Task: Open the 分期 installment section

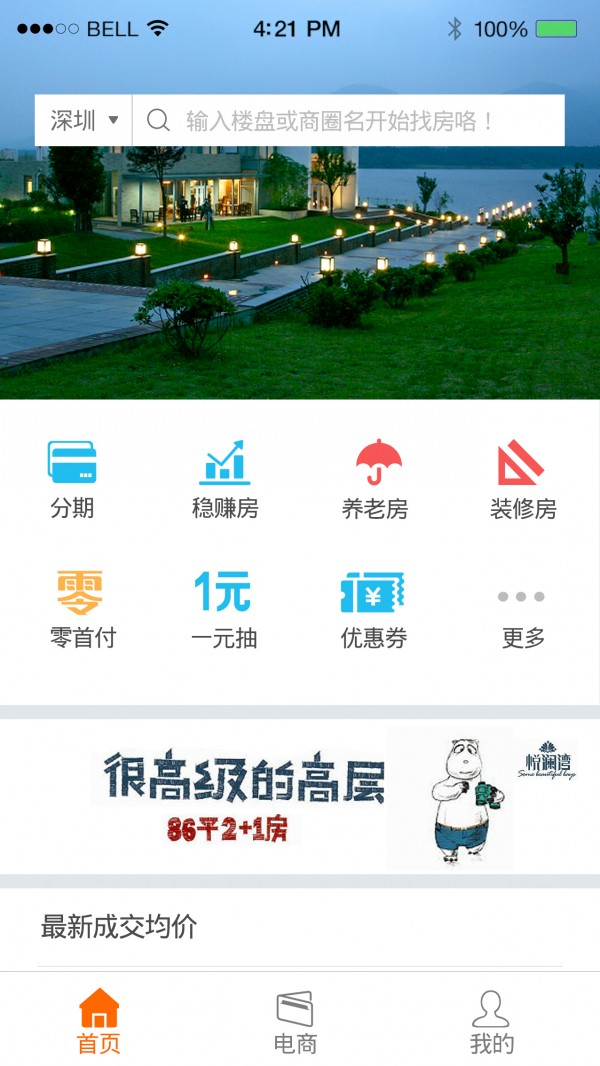Action: click(72, 479)
